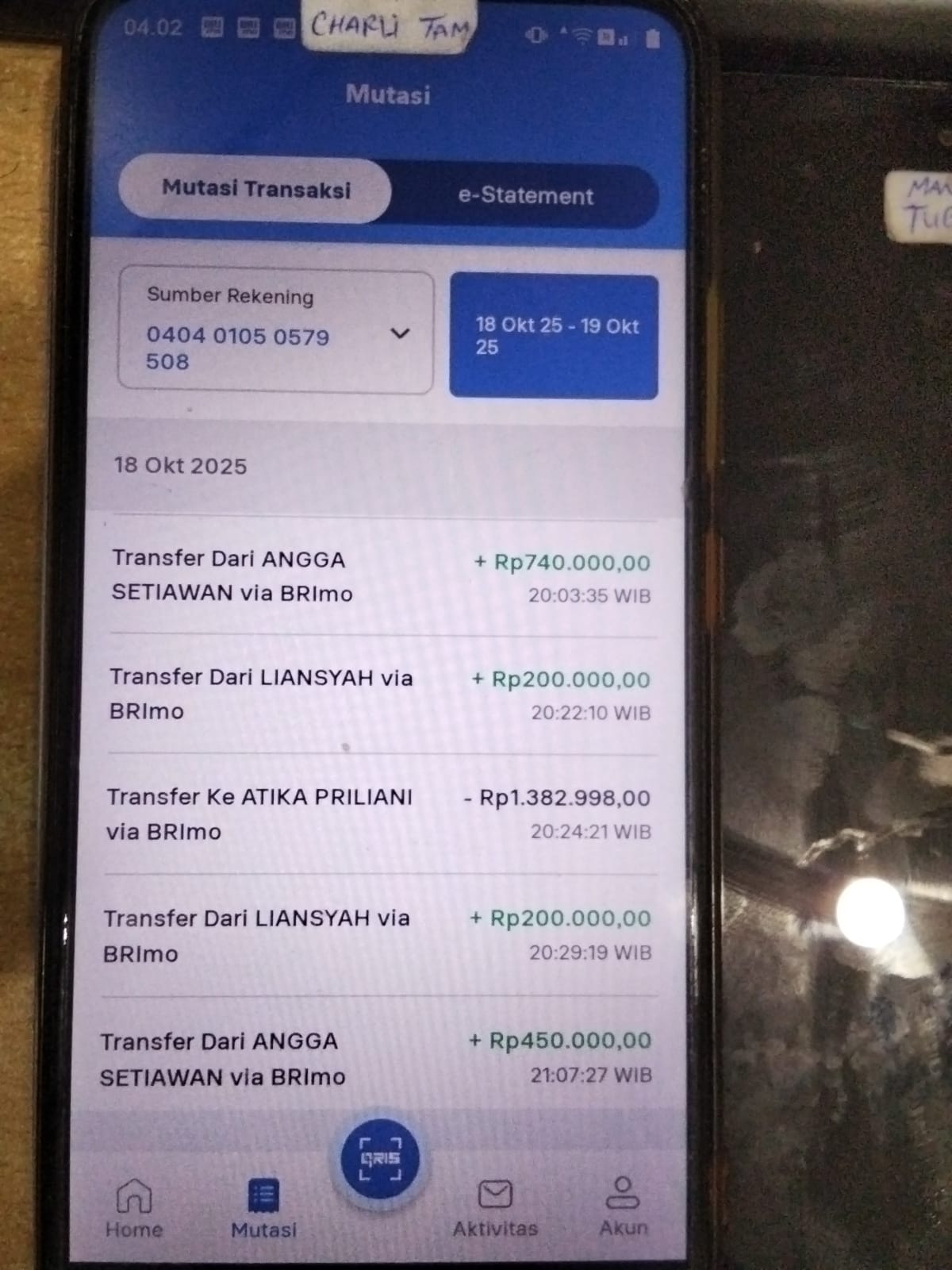Open the Akun tab

point(623,1206)
